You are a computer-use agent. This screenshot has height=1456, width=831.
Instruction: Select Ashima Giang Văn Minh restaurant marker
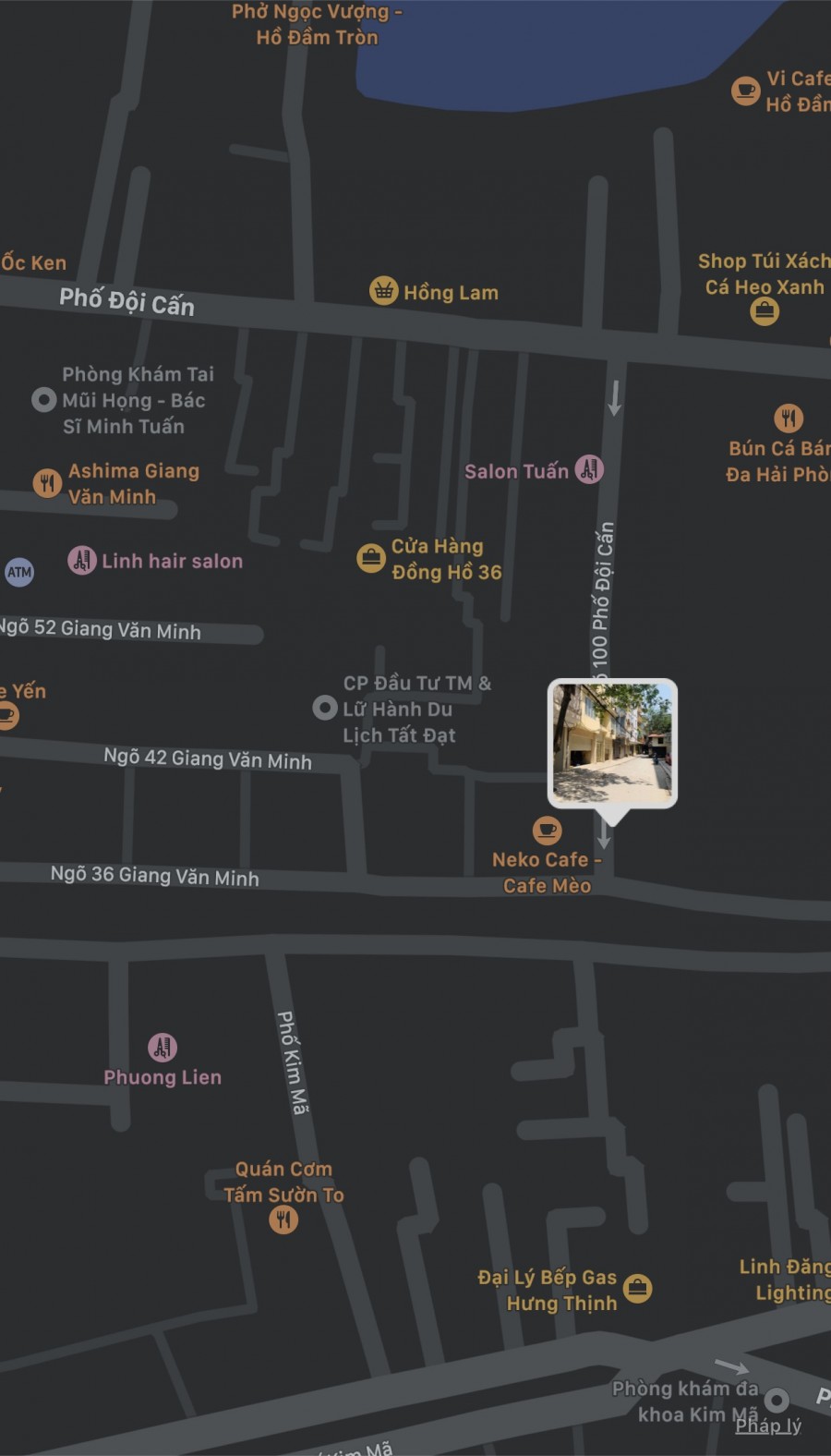[x=47, y=482]
